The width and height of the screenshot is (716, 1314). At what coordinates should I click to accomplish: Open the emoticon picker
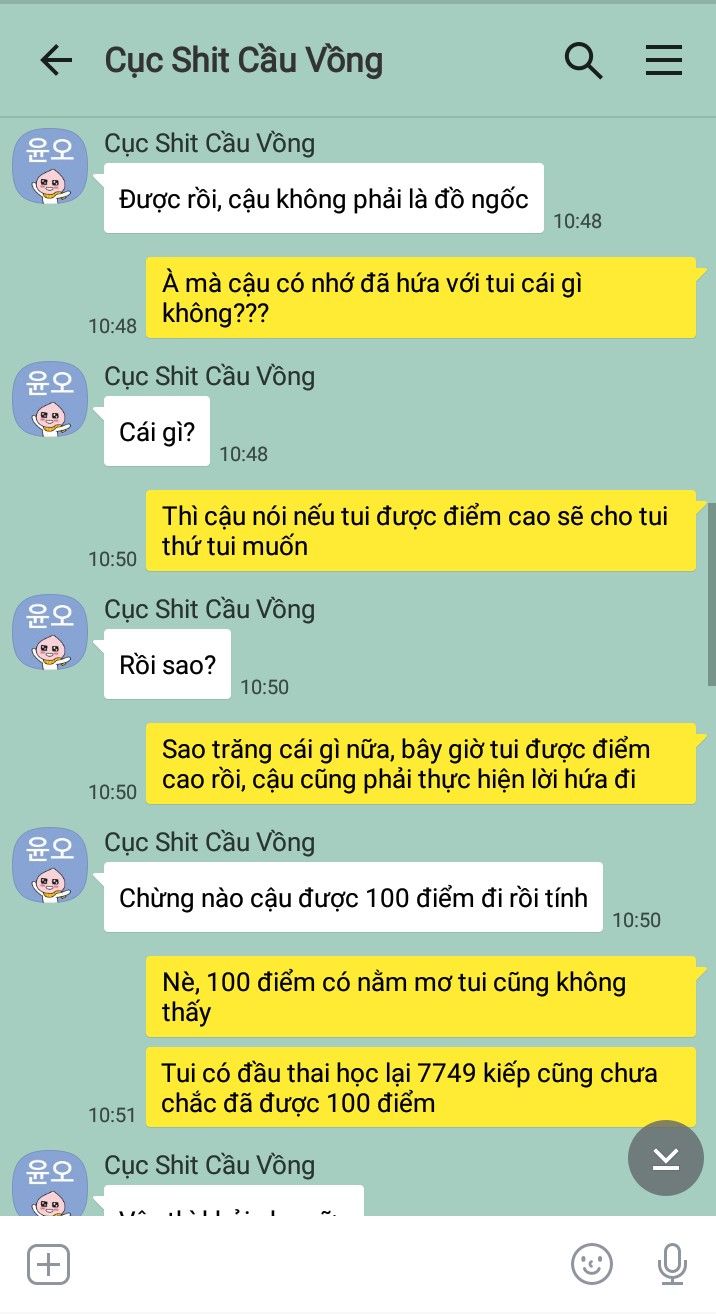coord(591,1265)
